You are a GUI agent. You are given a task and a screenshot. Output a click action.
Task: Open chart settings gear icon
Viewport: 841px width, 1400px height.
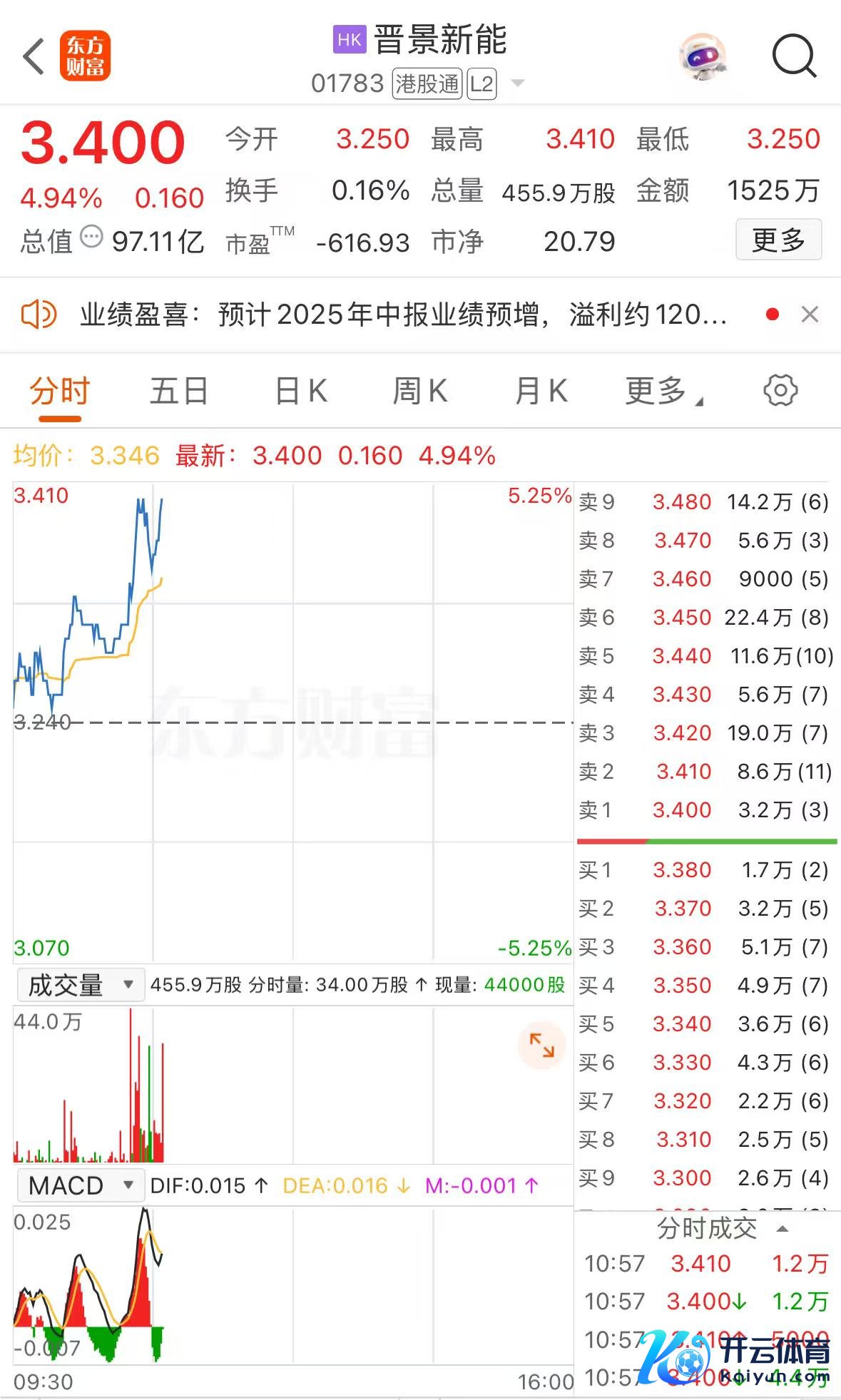tap(780, 391)
